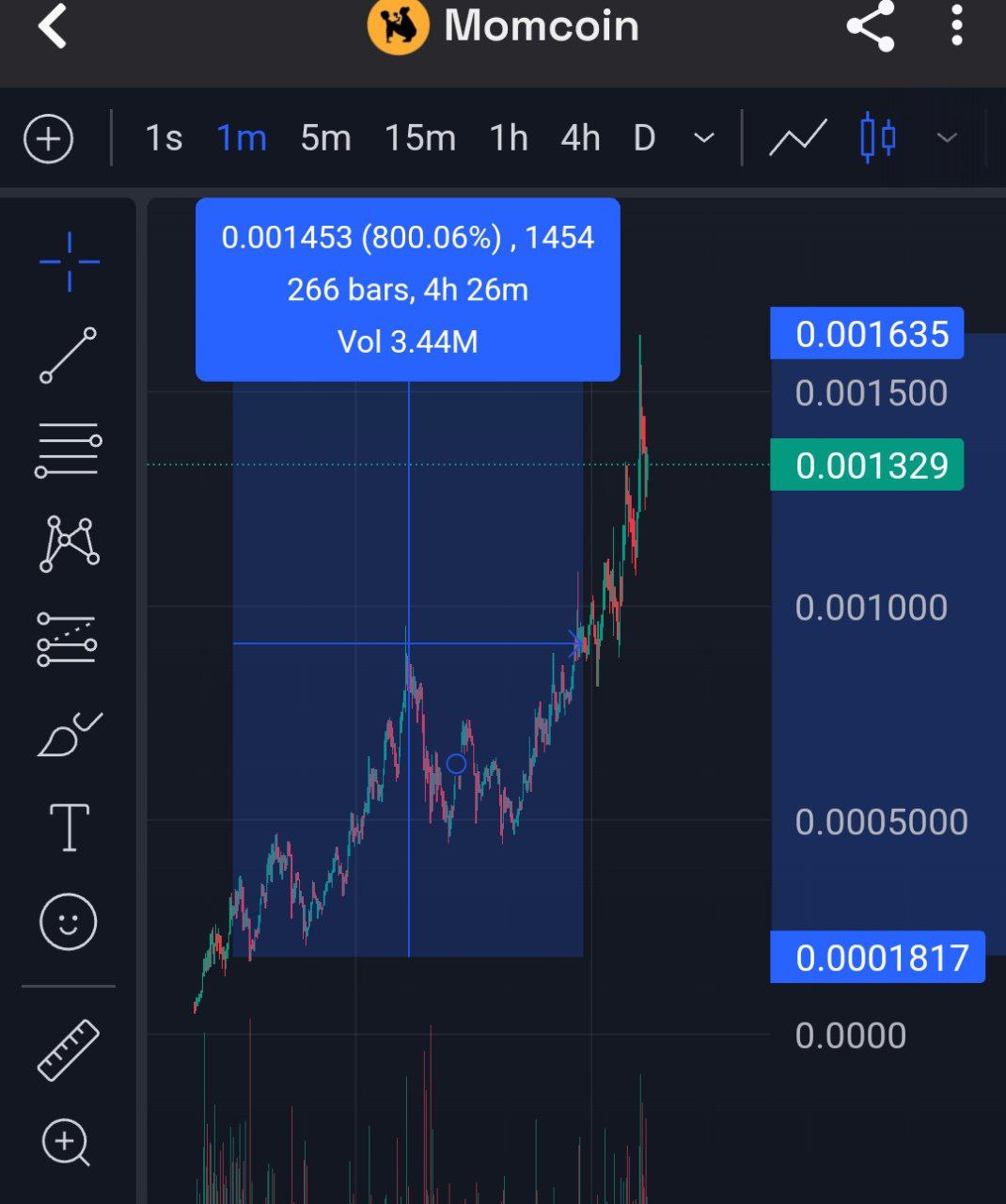Screen dimensions: 1006x1204
Task: Select the text T annotation tool
Action: pyautogui.click(x=69, y=828)
